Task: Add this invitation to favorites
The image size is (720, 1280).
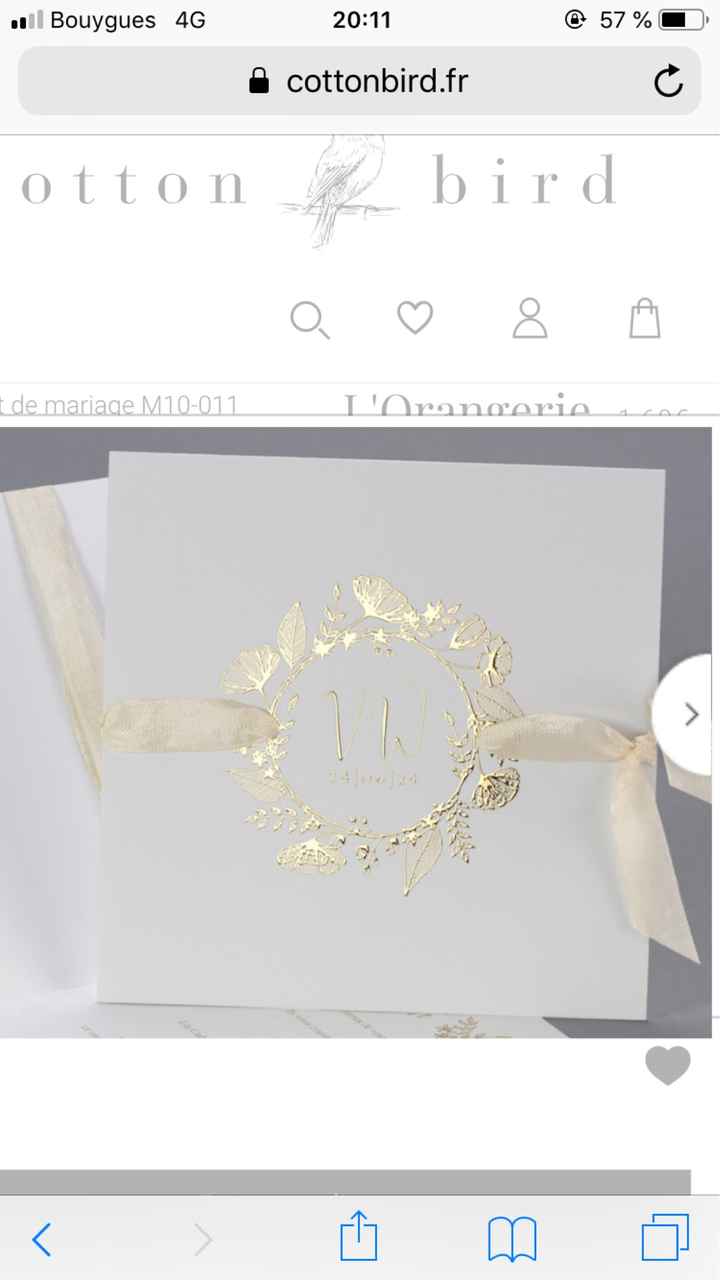Action: pos(667,1066)
